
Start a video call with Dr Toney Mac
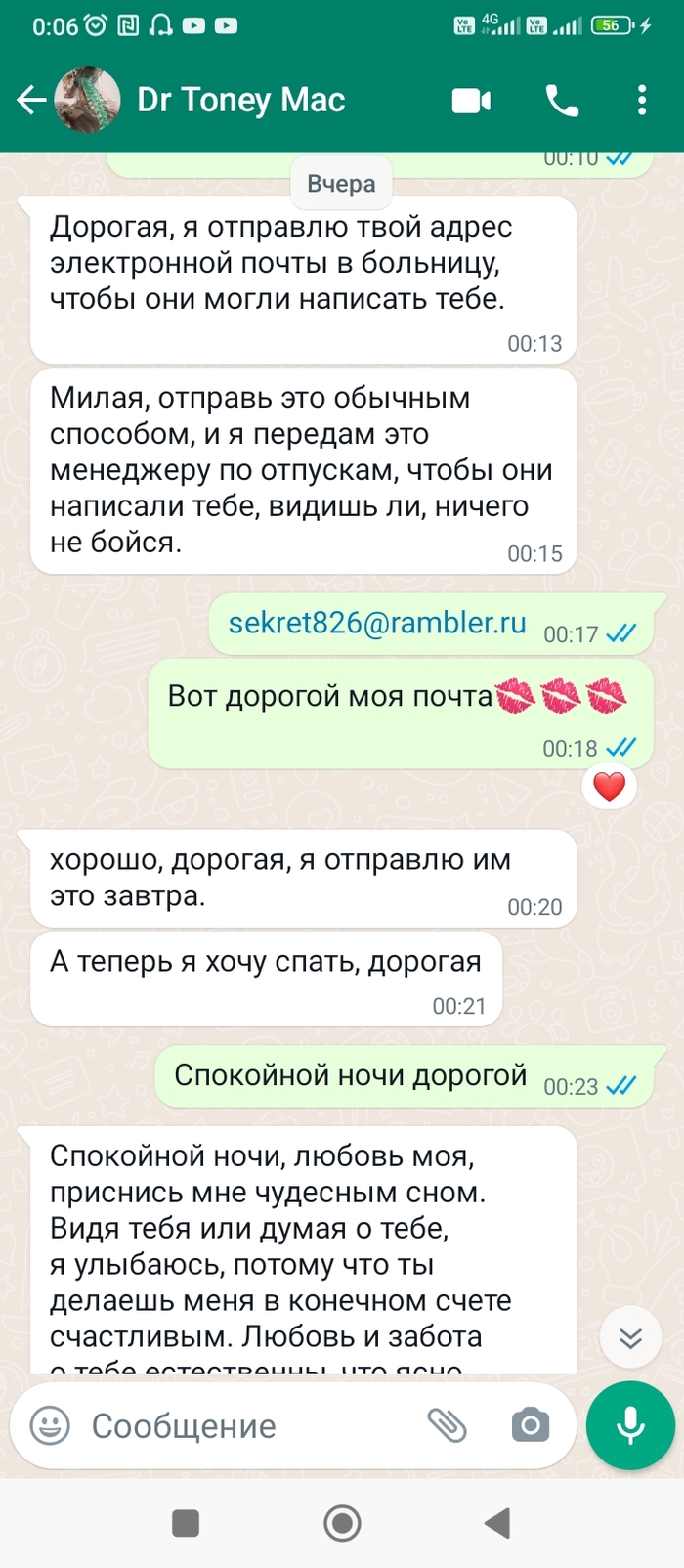pyautogui.click(x=471, y=100)
